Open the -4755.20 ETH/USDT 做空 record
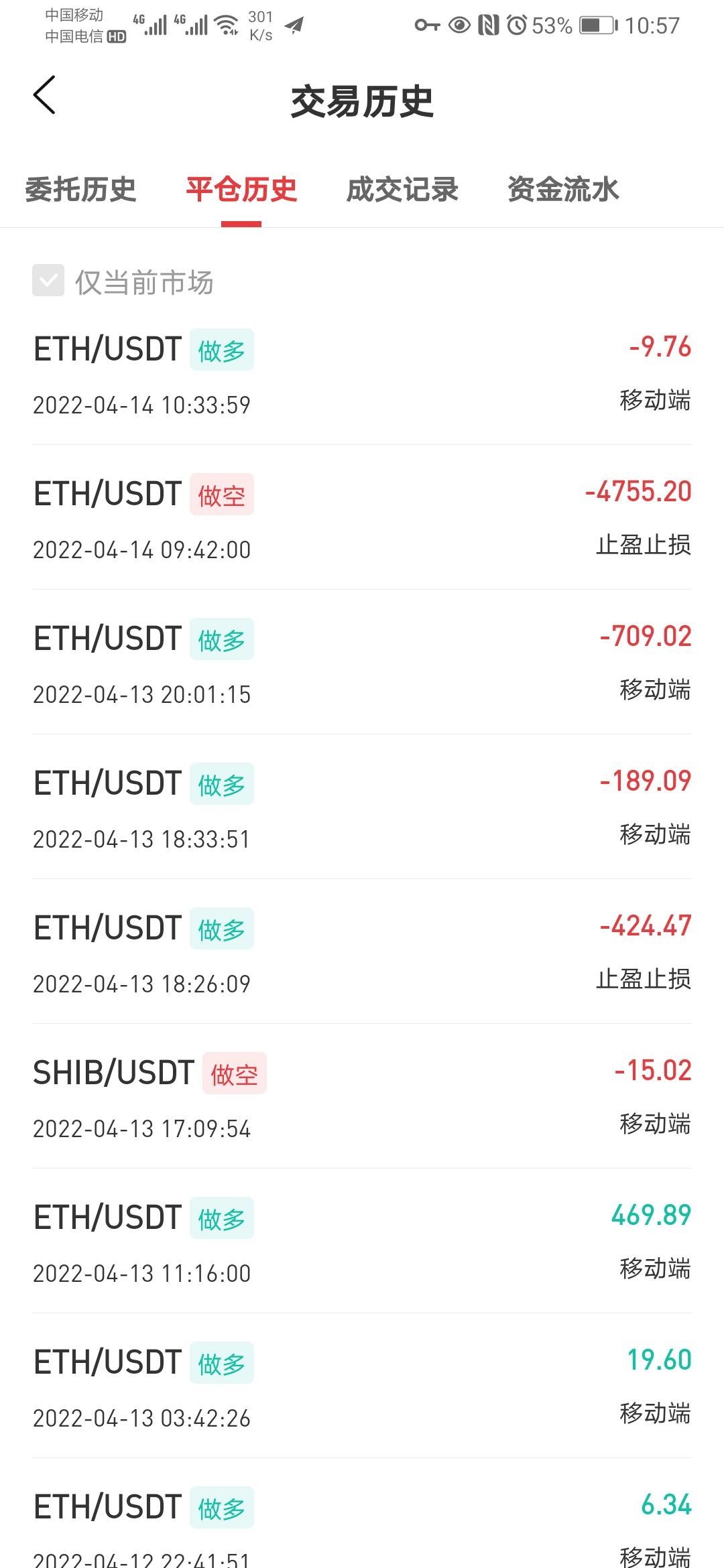Screen dimensions: 724x1568 [362, 518]
